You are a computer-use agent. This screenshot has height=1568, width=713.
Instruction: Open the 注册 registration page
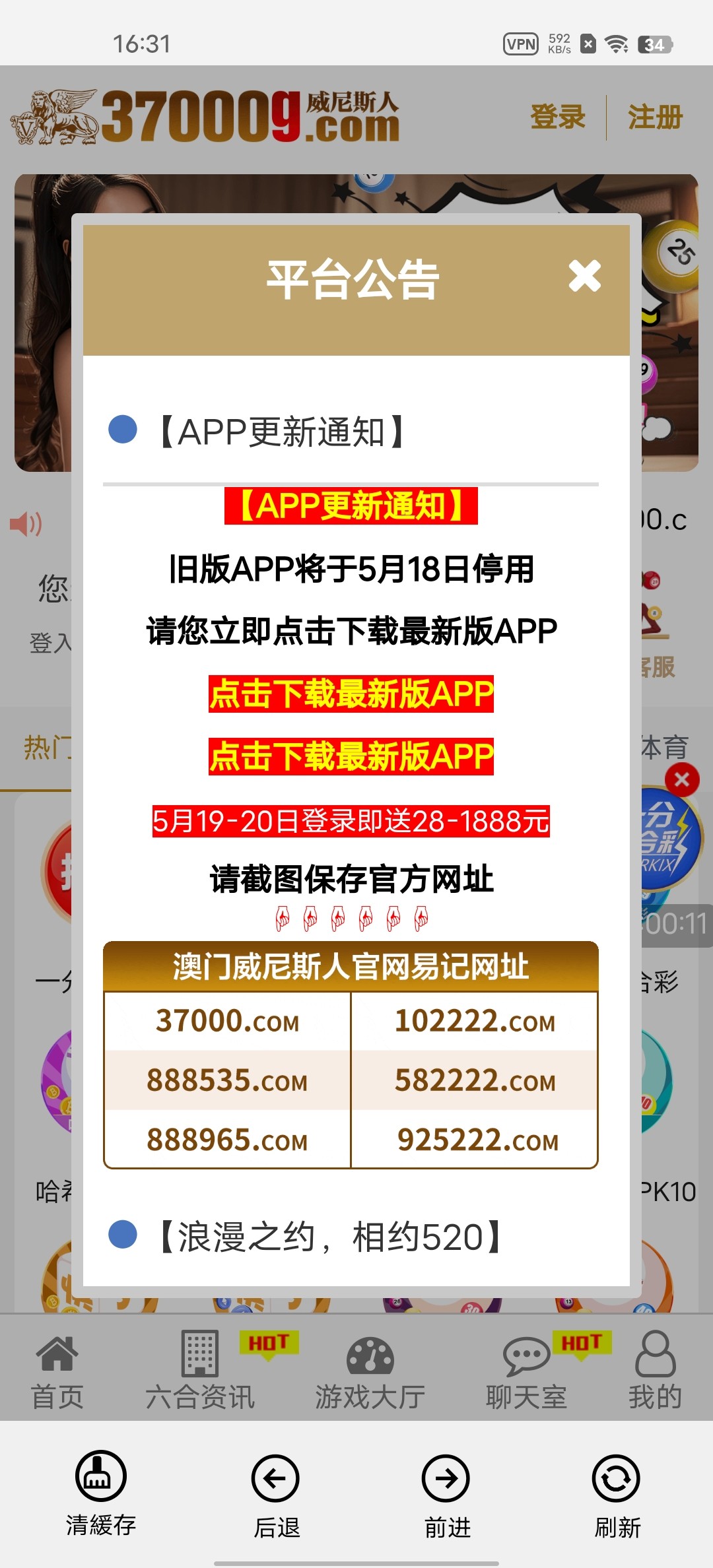[x=655, y=117]
